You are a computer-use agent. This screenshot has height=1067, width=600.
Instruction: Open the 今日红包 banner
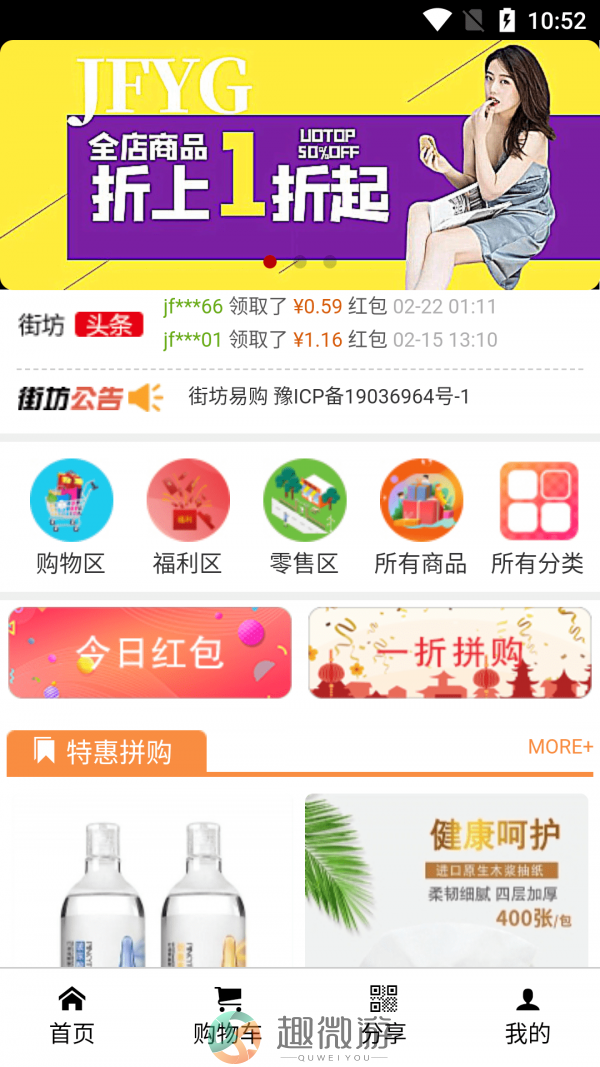click(x=150, y=653)
